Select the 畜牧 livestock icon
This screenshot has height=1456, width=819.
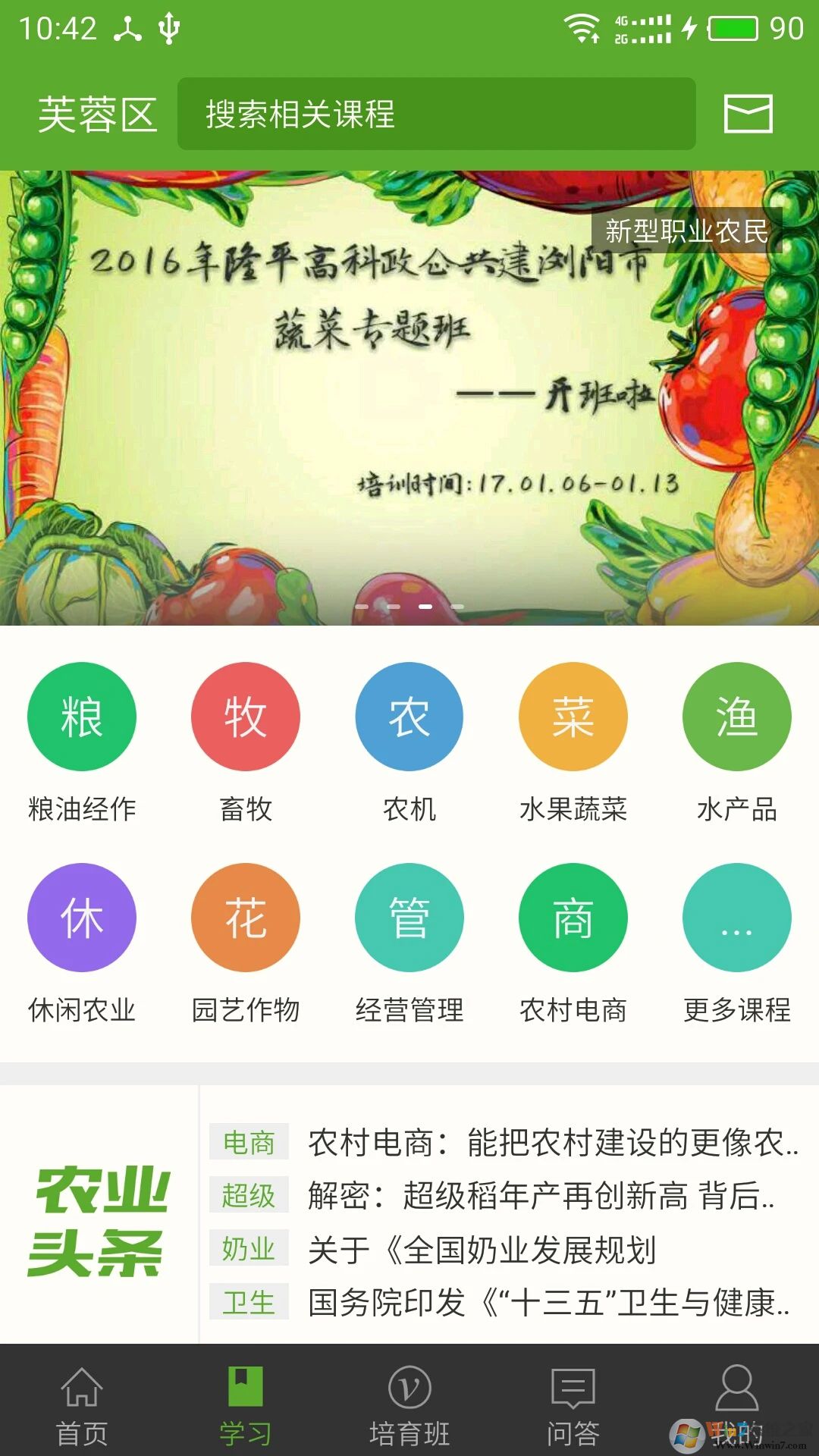245,715
